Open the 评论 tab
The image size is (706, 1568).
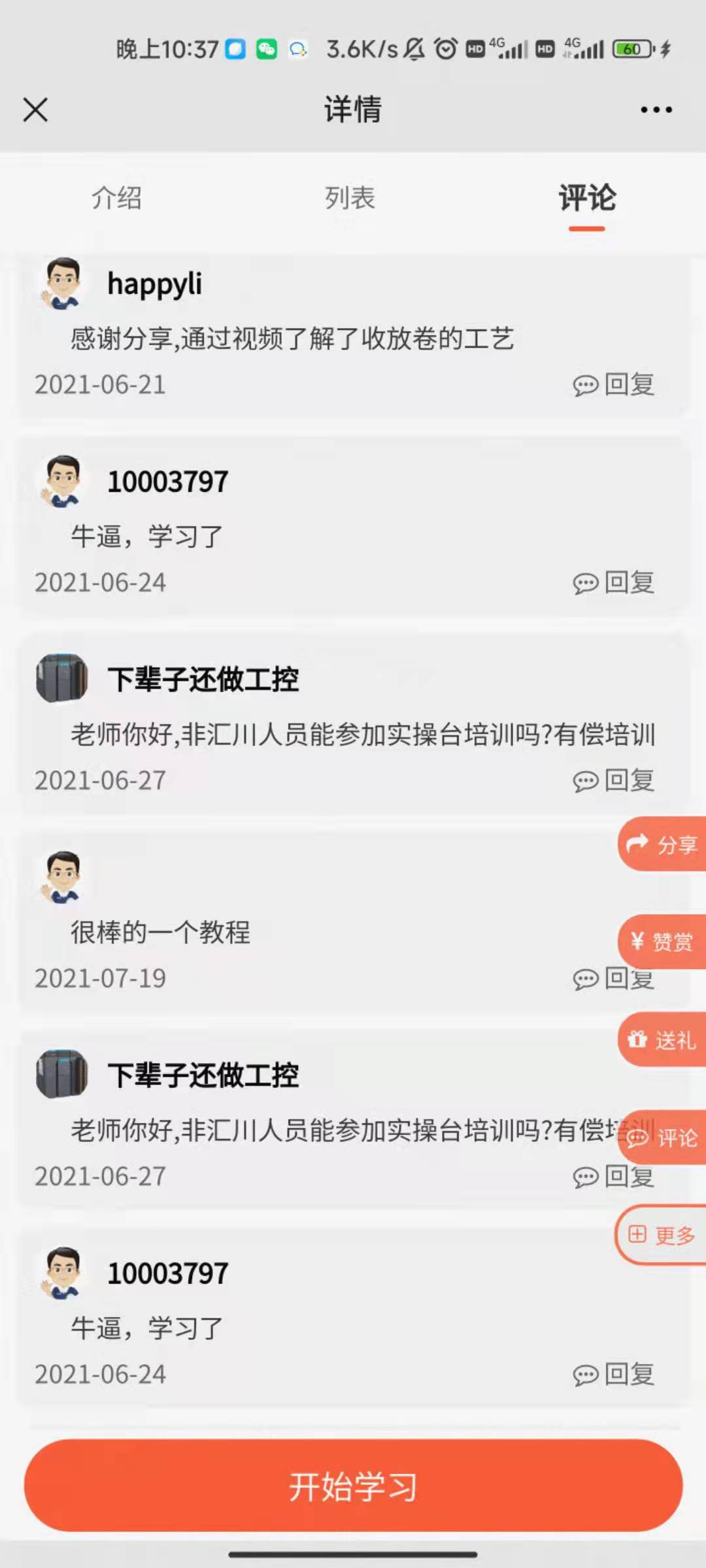coord(585,198)
